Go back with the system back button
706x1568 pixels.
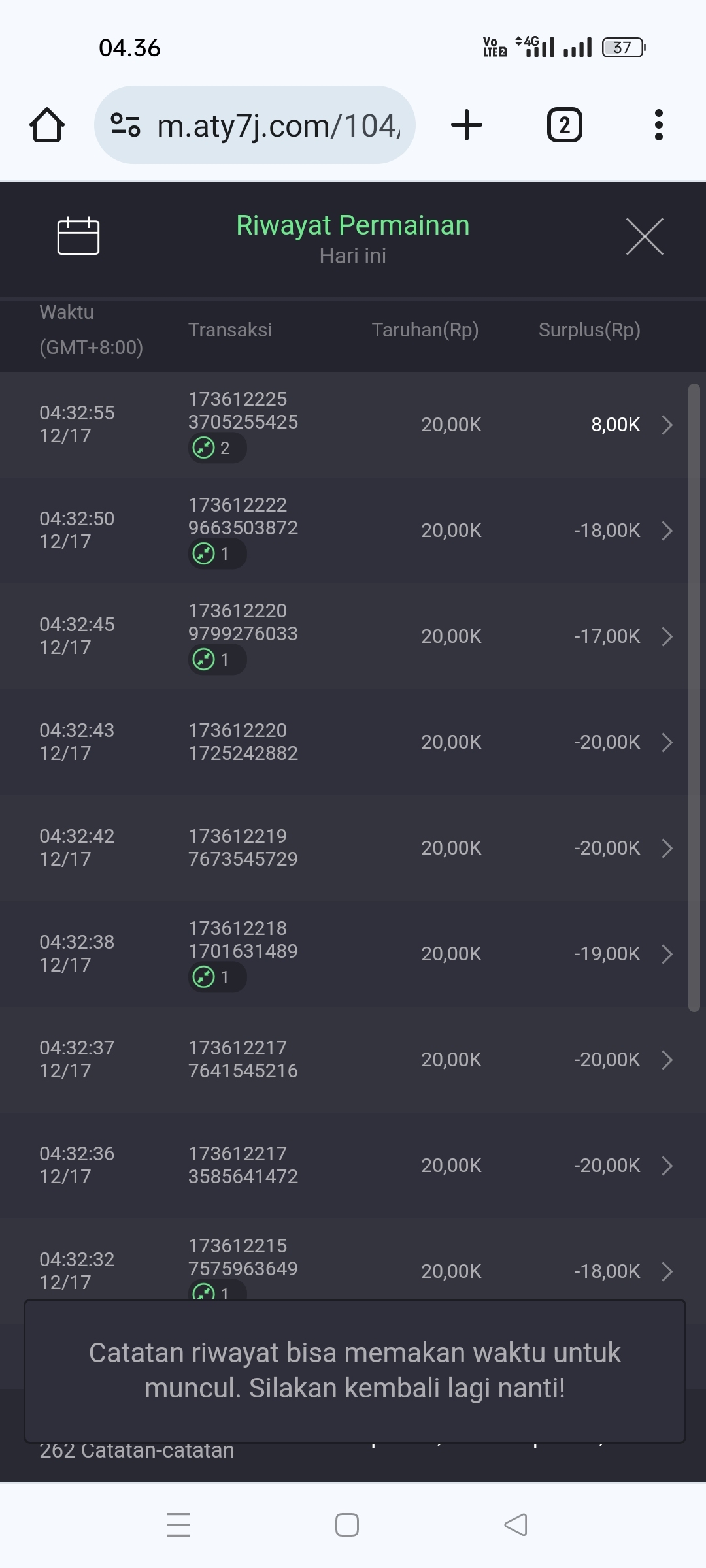pos(516,1525)
